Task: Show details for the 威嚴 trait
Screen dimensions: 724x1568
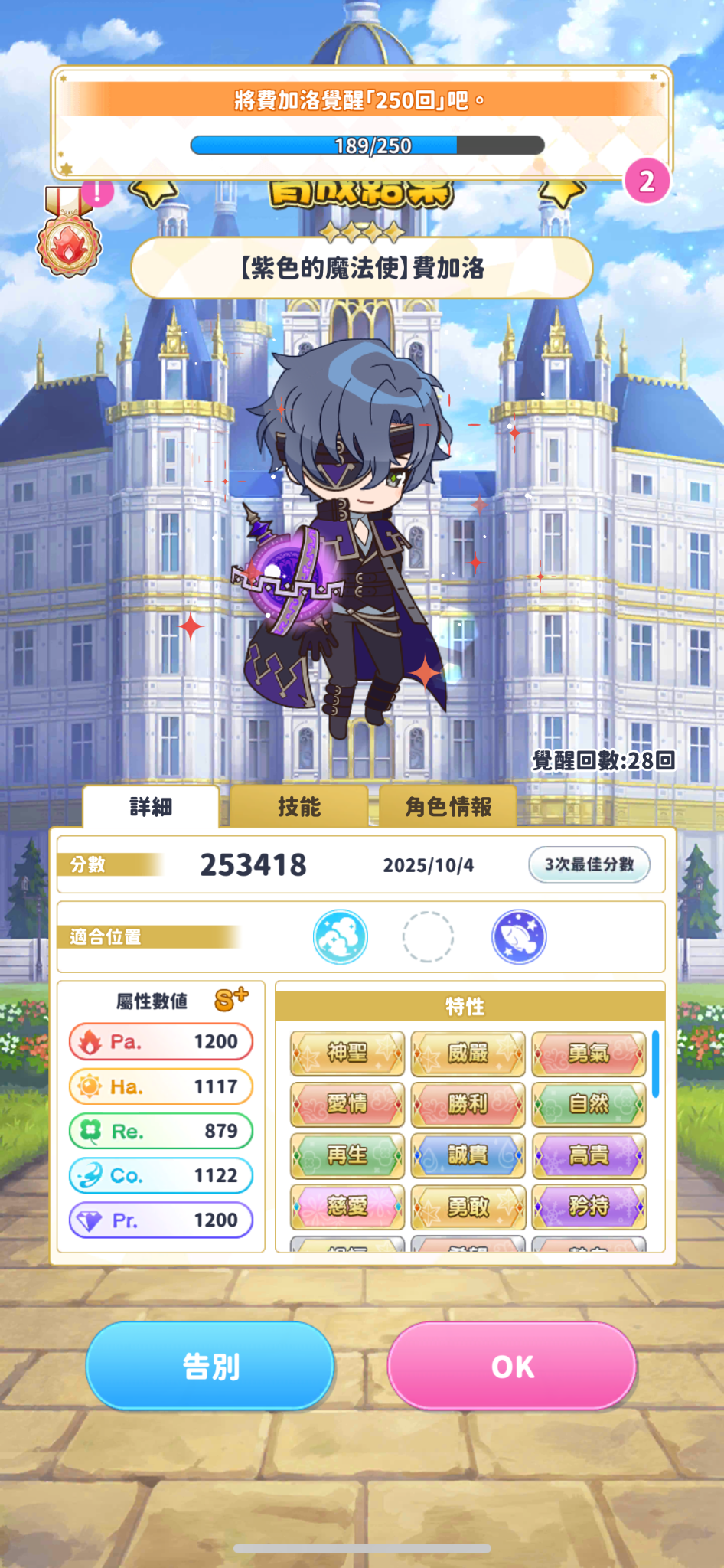Action: 468,1053
